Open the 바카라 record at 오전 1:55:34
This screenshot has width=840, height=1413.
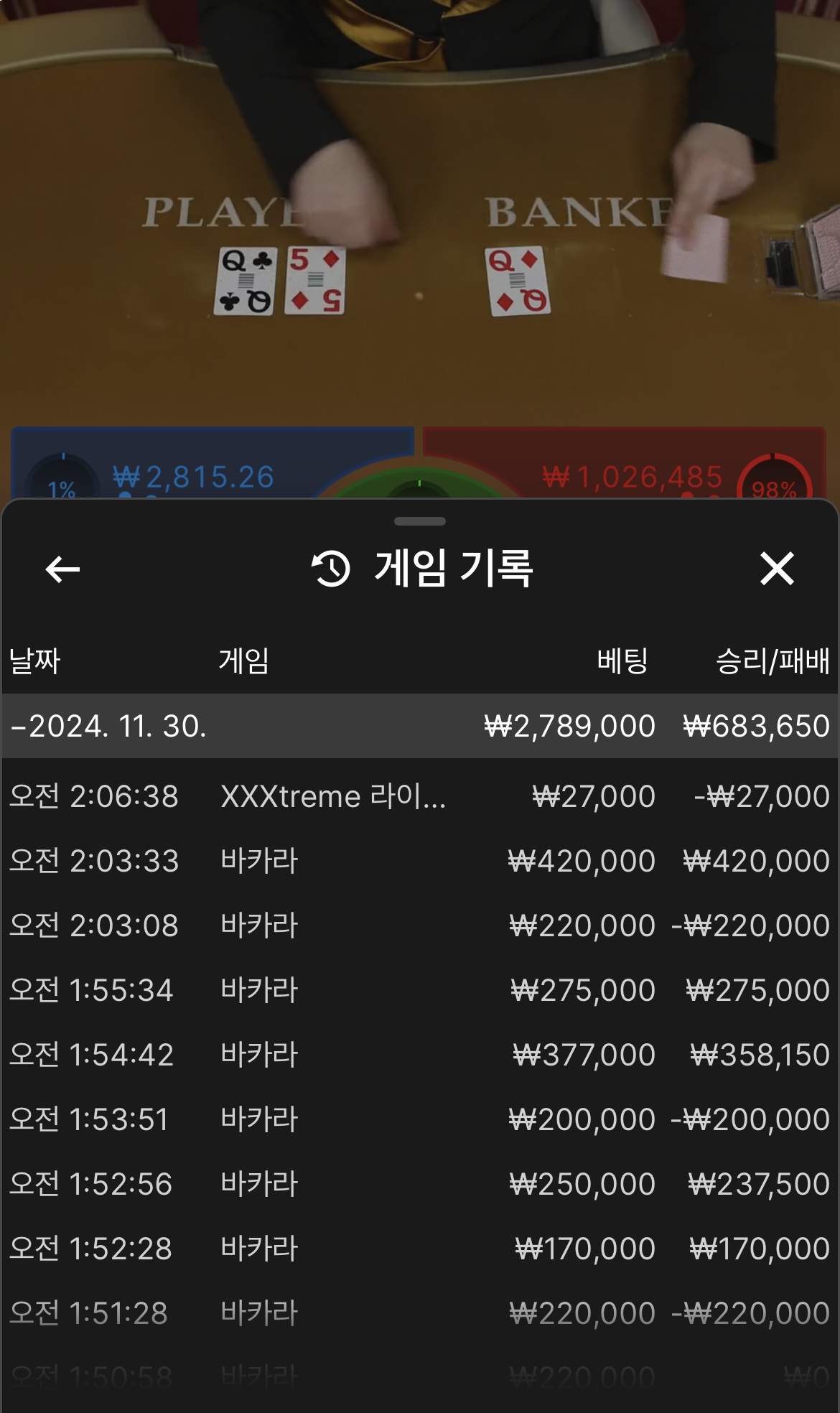(x=420, y=990)
